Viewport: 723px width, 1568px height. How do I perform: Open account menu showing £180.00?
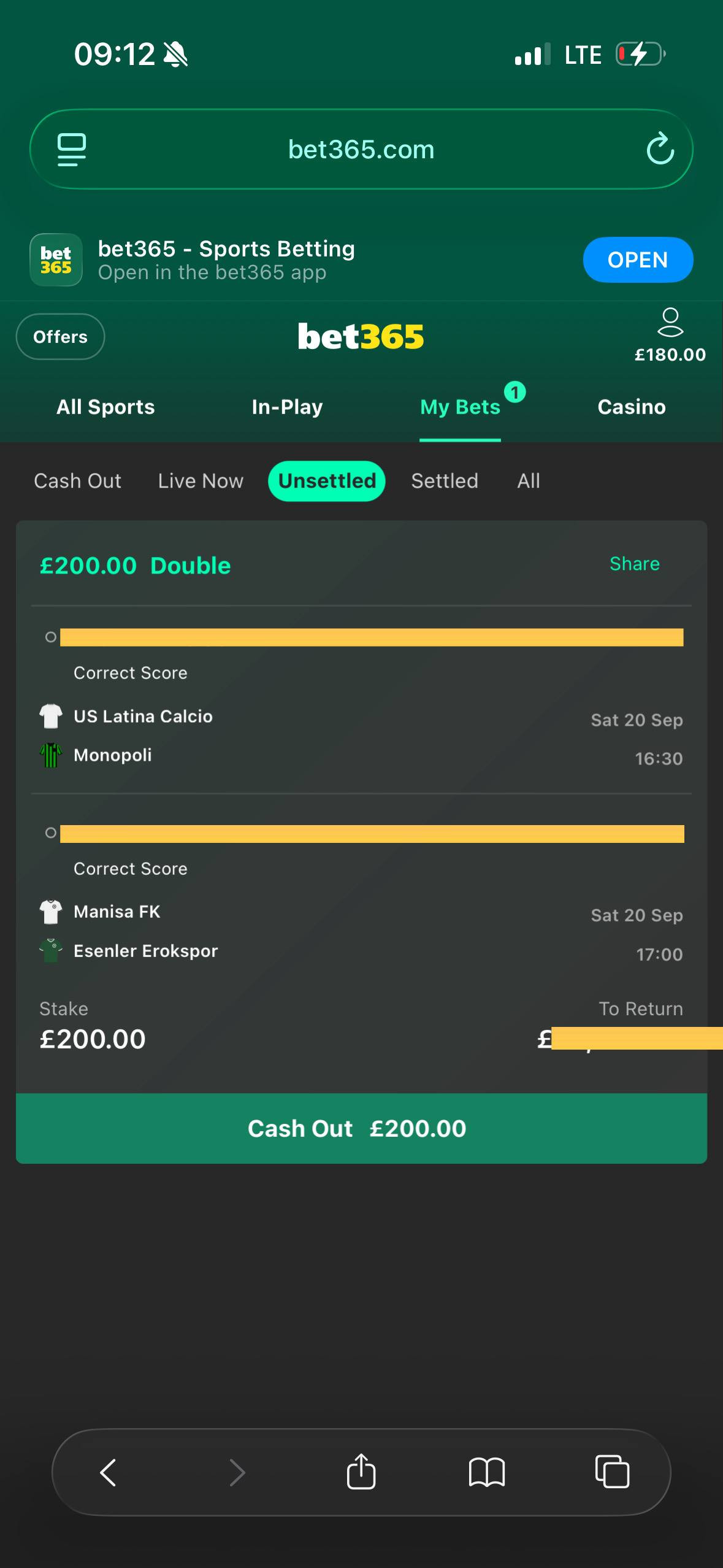point(670,335)
